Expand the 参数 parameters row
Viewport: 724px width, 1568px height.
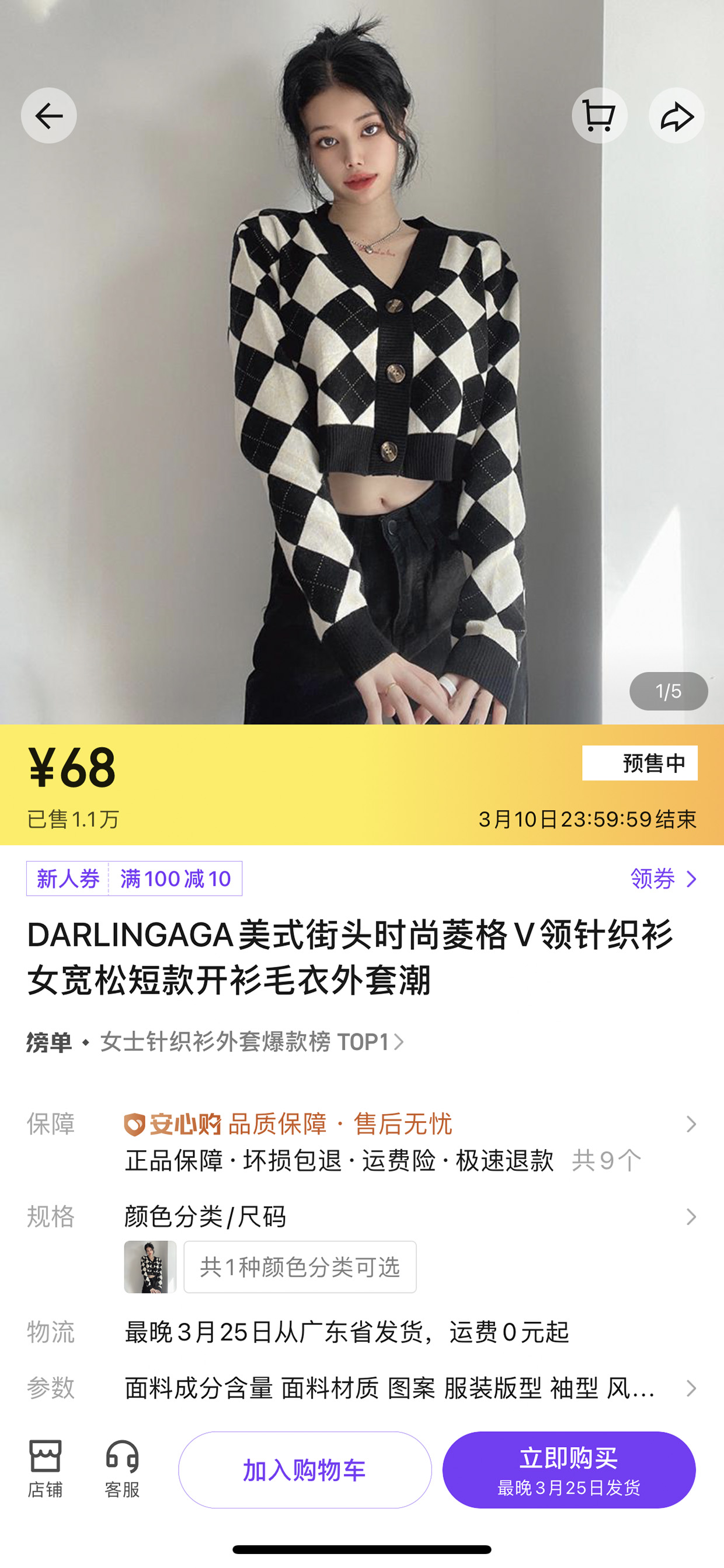pos(362,1388)
